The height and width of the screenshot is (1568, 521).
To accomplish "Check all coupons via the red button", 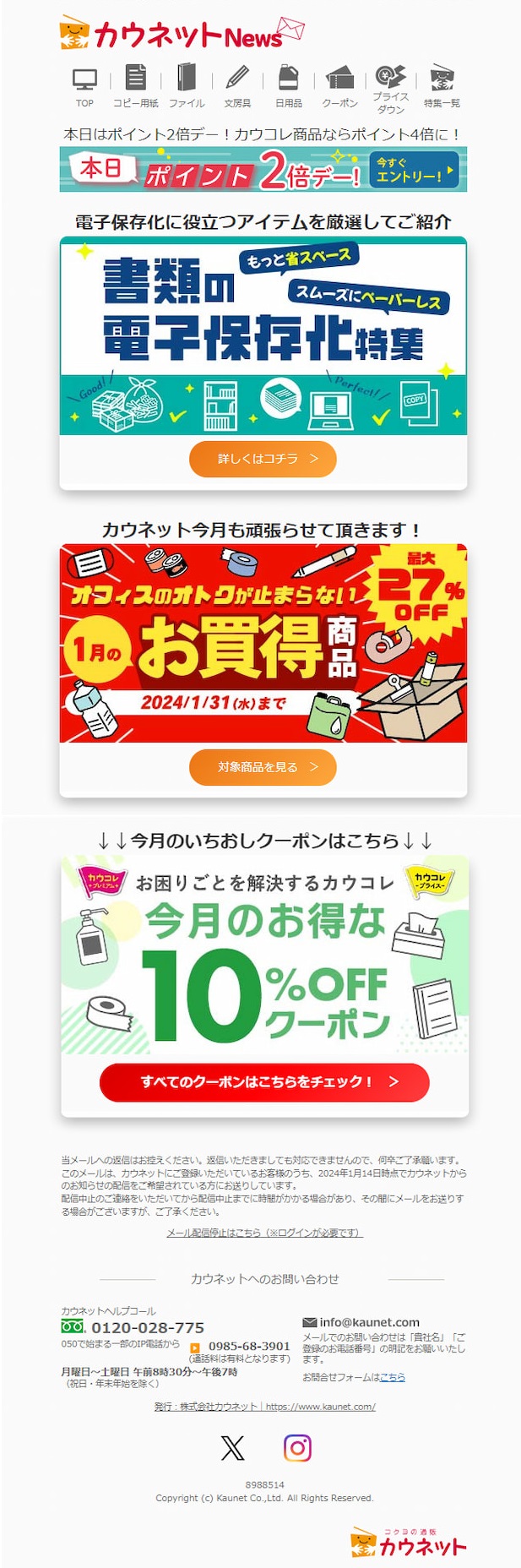I will 264,1082.
